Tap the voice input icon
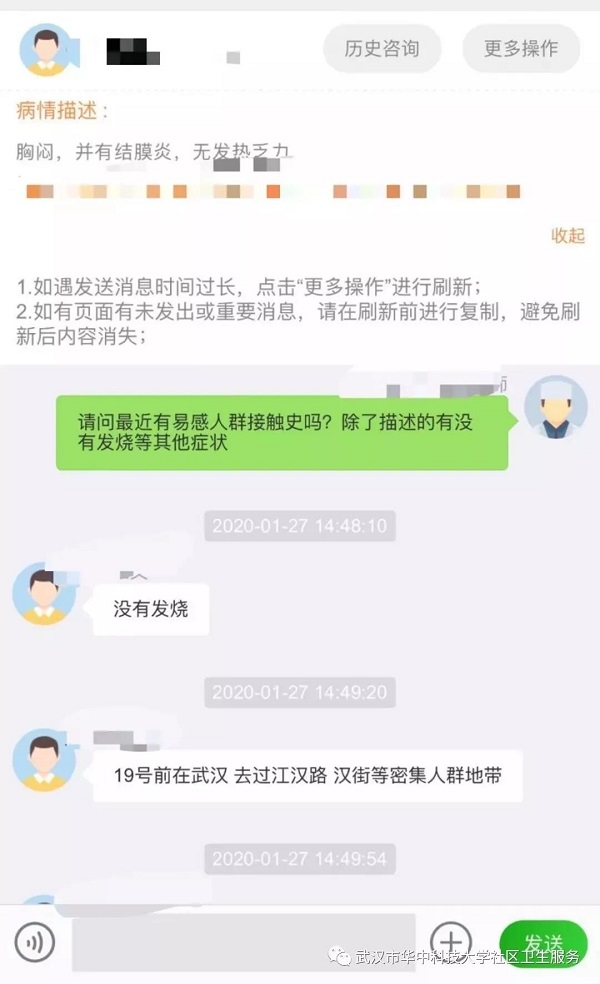Image resolution: width=600 pixels, height=984 pixels. click(x=35, y=942)
